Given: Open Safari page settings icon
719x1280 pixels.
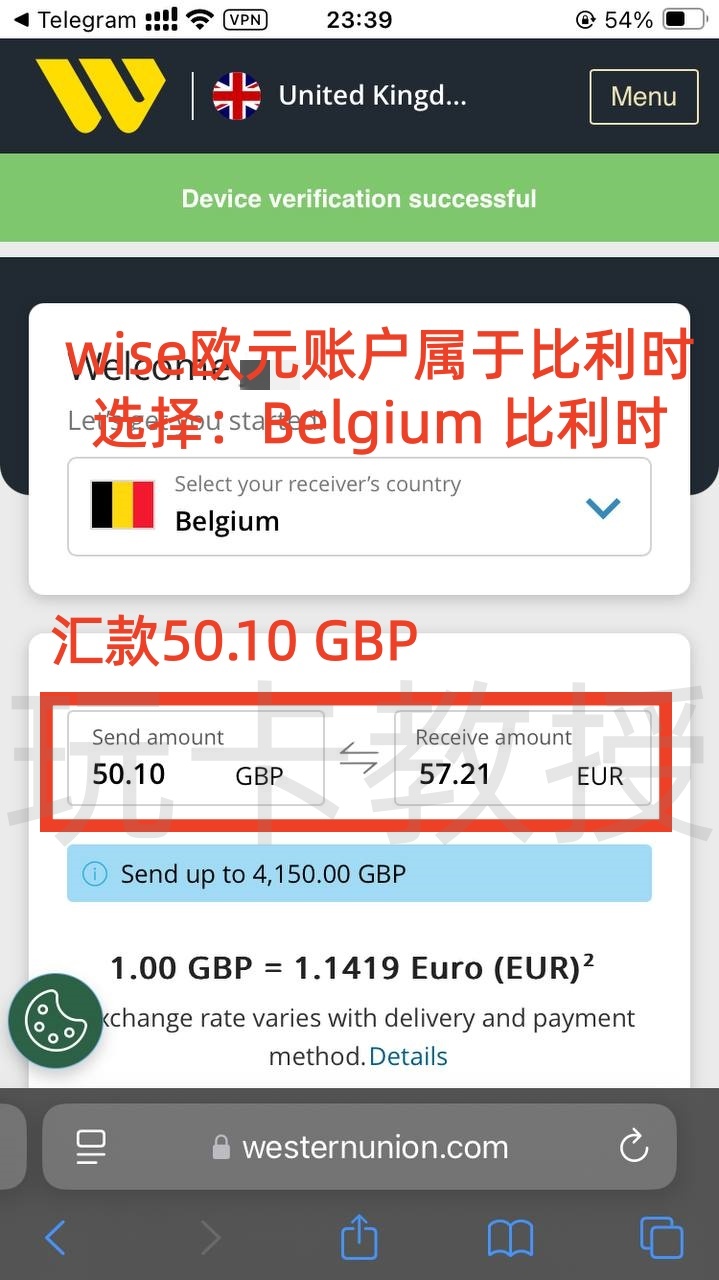Looking at the screenshot, I should pyautogui.click(x=92, y=1147).
